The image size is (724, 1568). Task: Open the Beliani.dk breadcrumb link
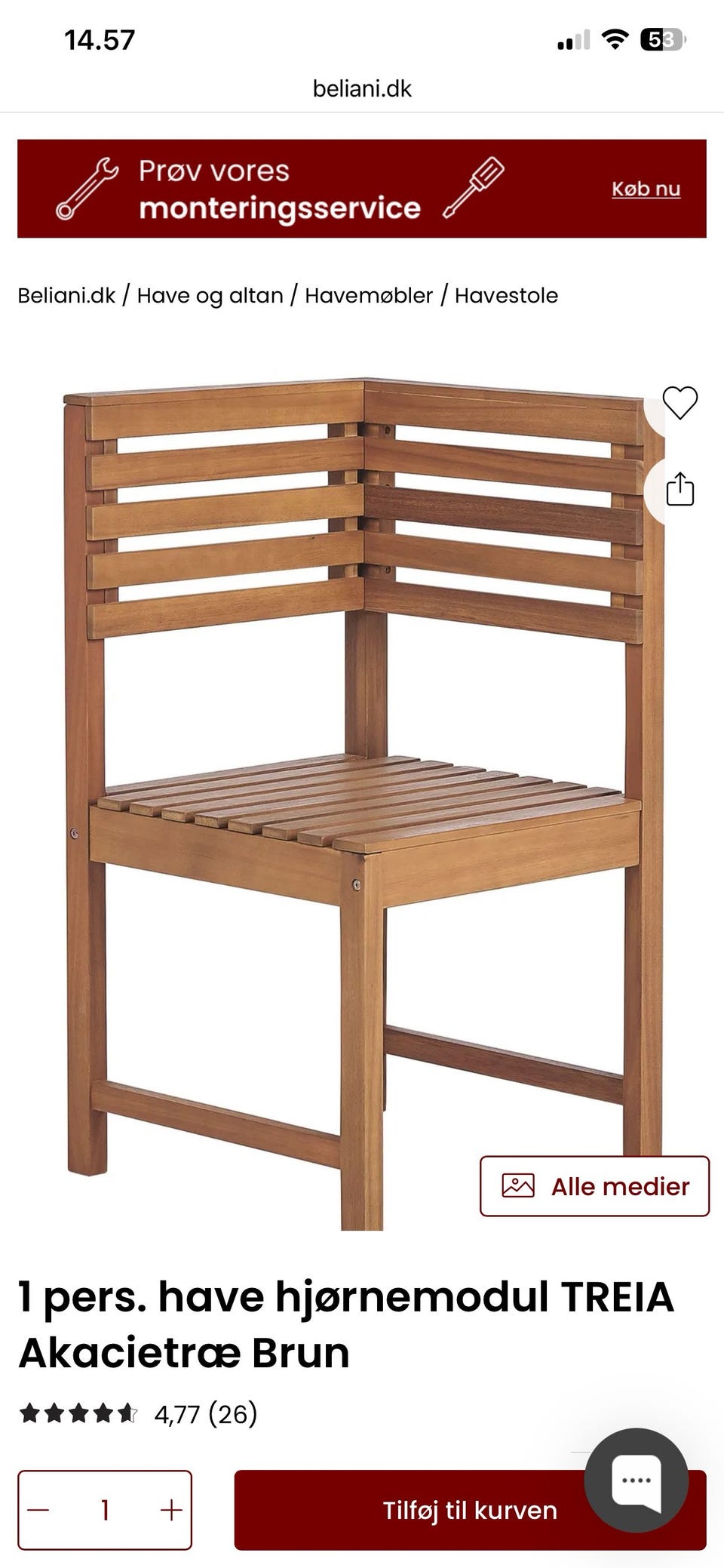[x=66, y=295]
